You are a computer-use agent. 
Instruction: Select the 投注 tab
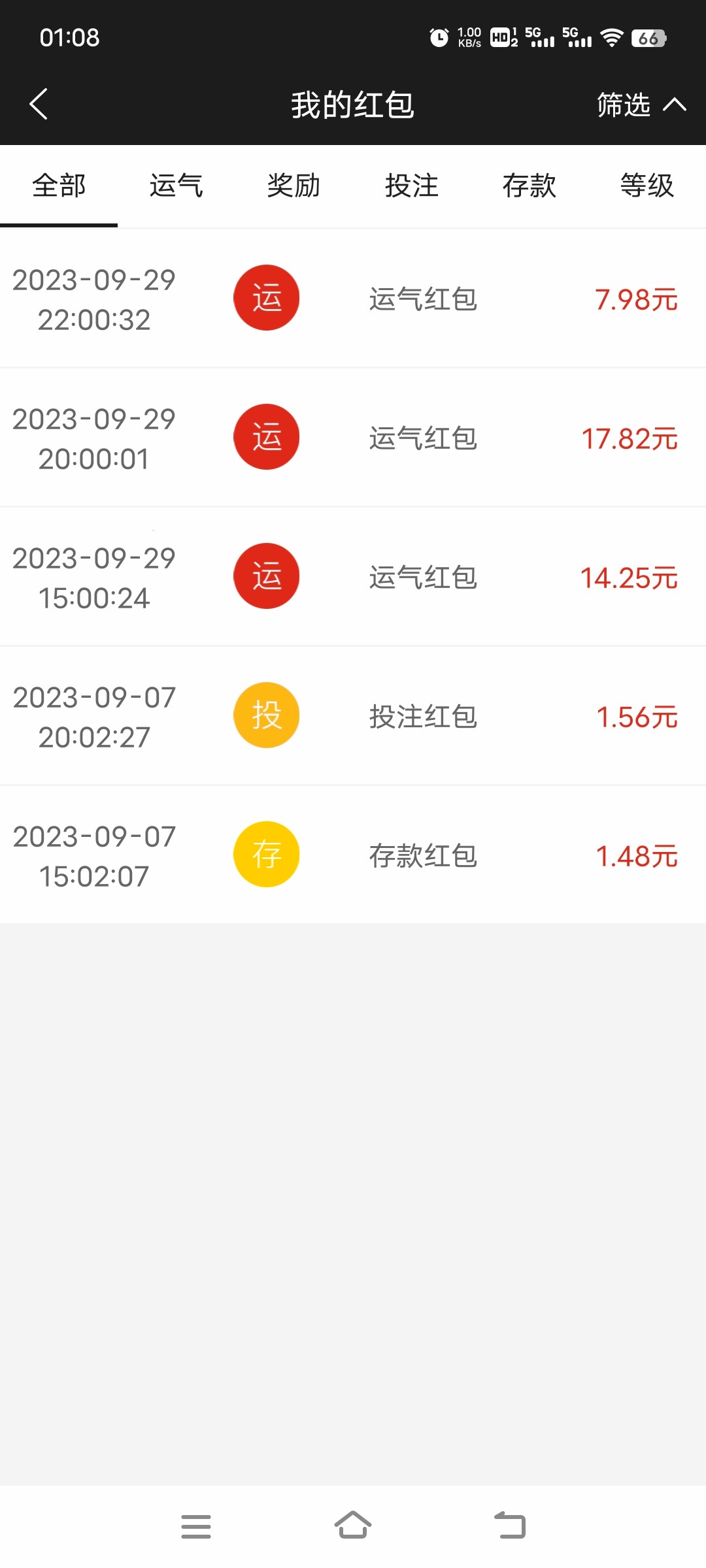pyautogui.click(x=412, y=186)
